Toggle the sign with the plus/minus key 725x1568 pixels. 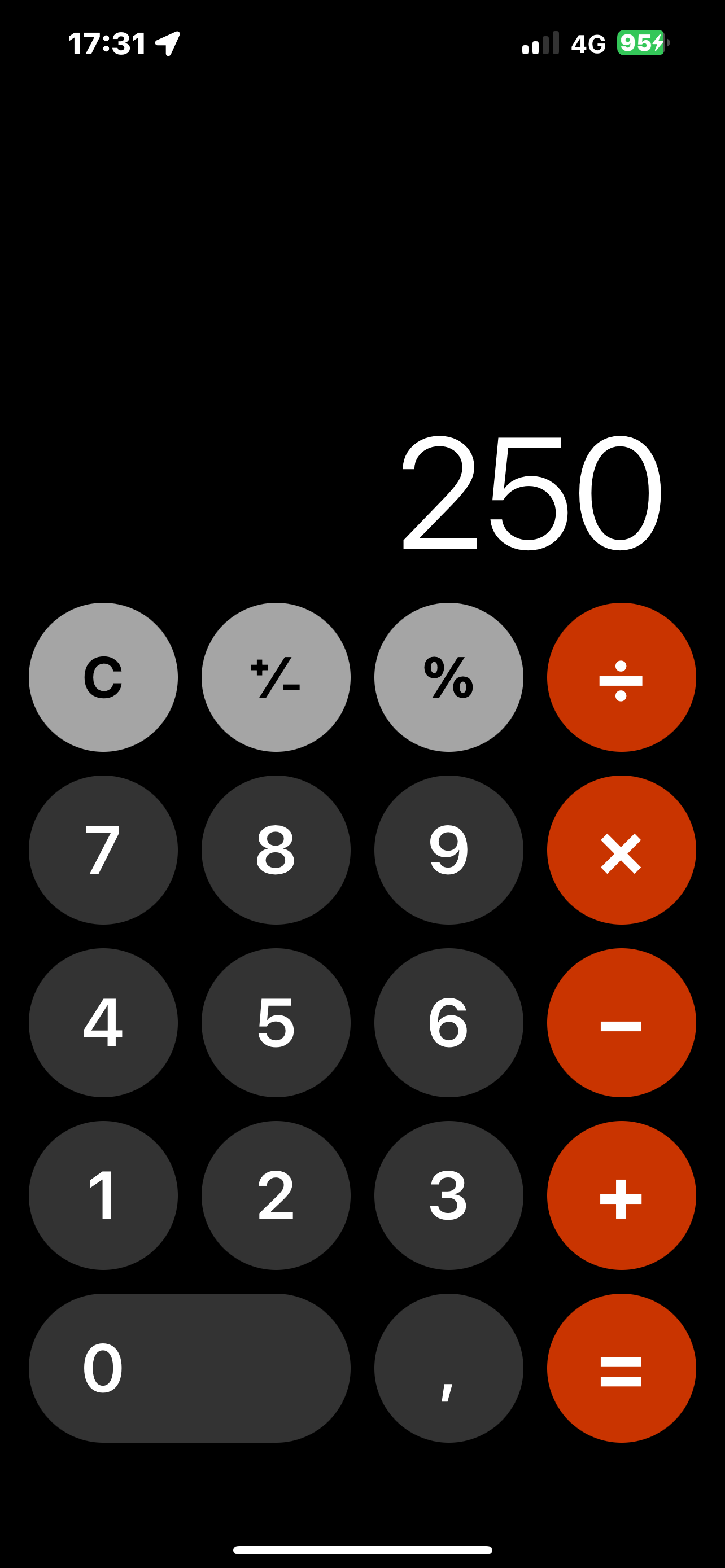[276, 677]
